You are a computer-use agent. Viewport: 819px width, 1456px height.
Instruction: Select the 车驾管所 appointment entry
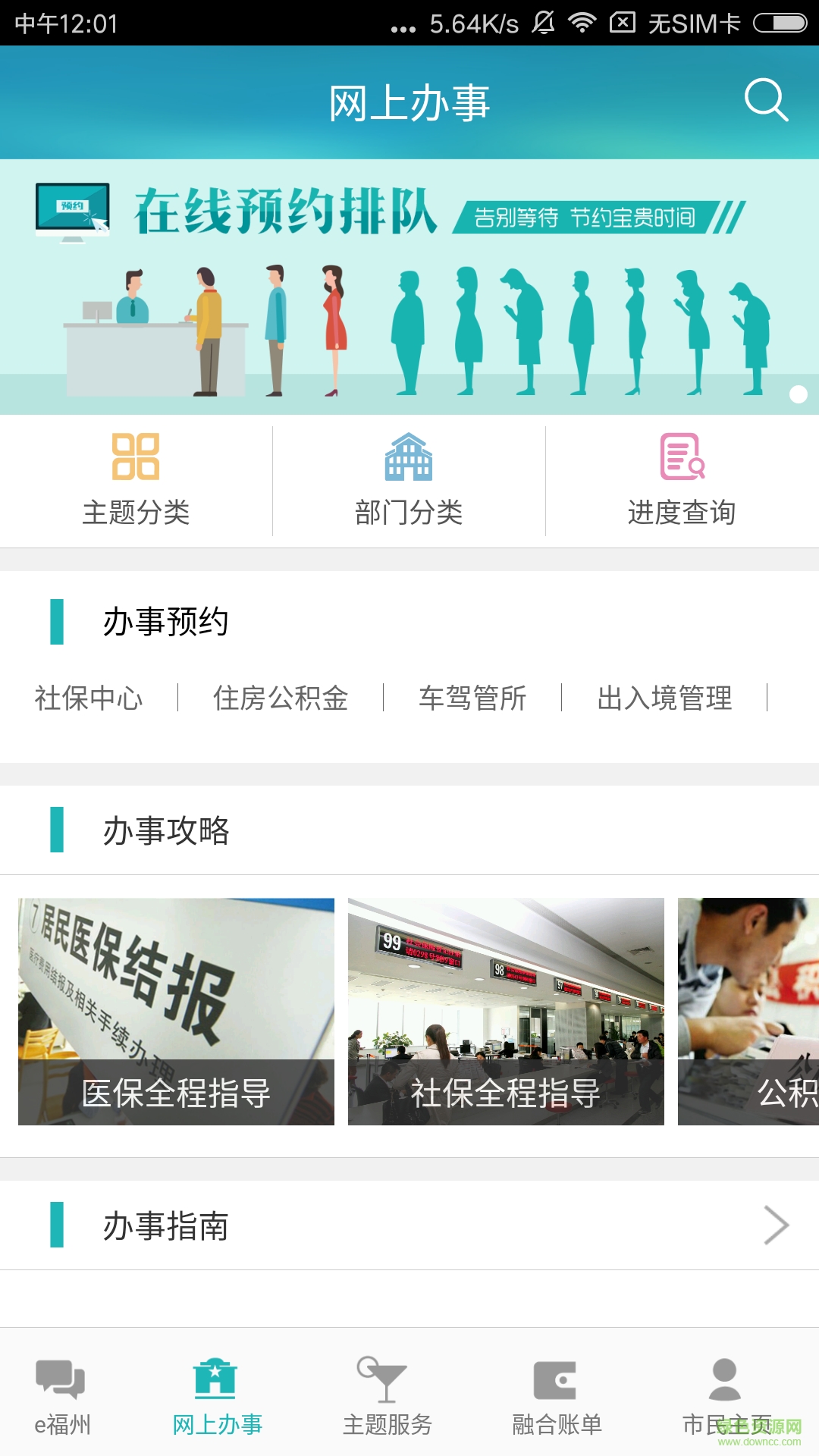[472, 699]
